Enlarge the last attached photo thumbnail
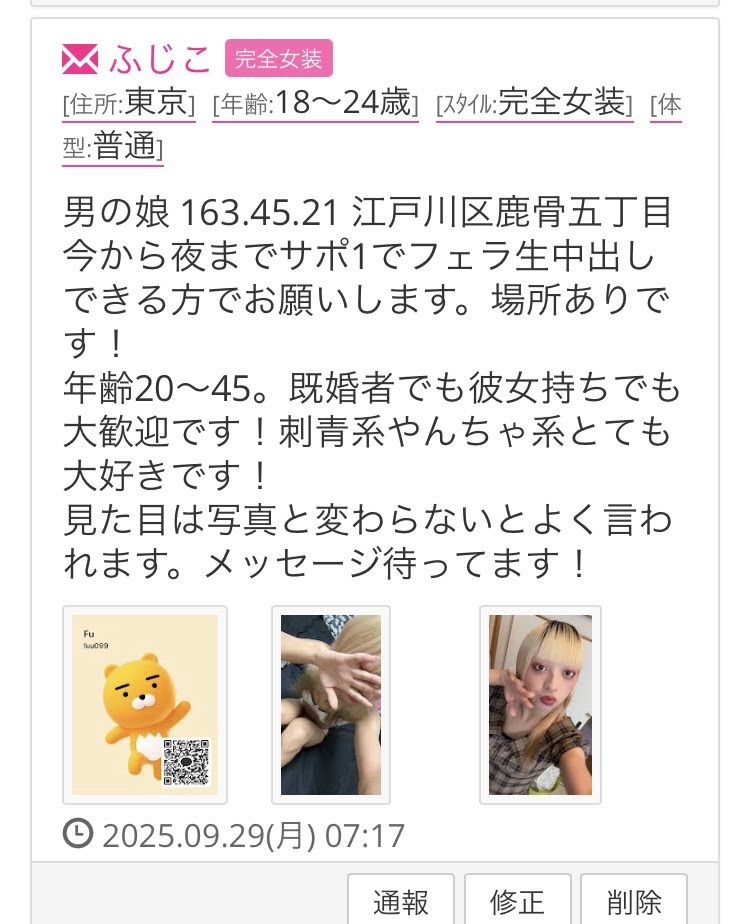The width and height of the screenshot is (739, 924). pos(540,704)
